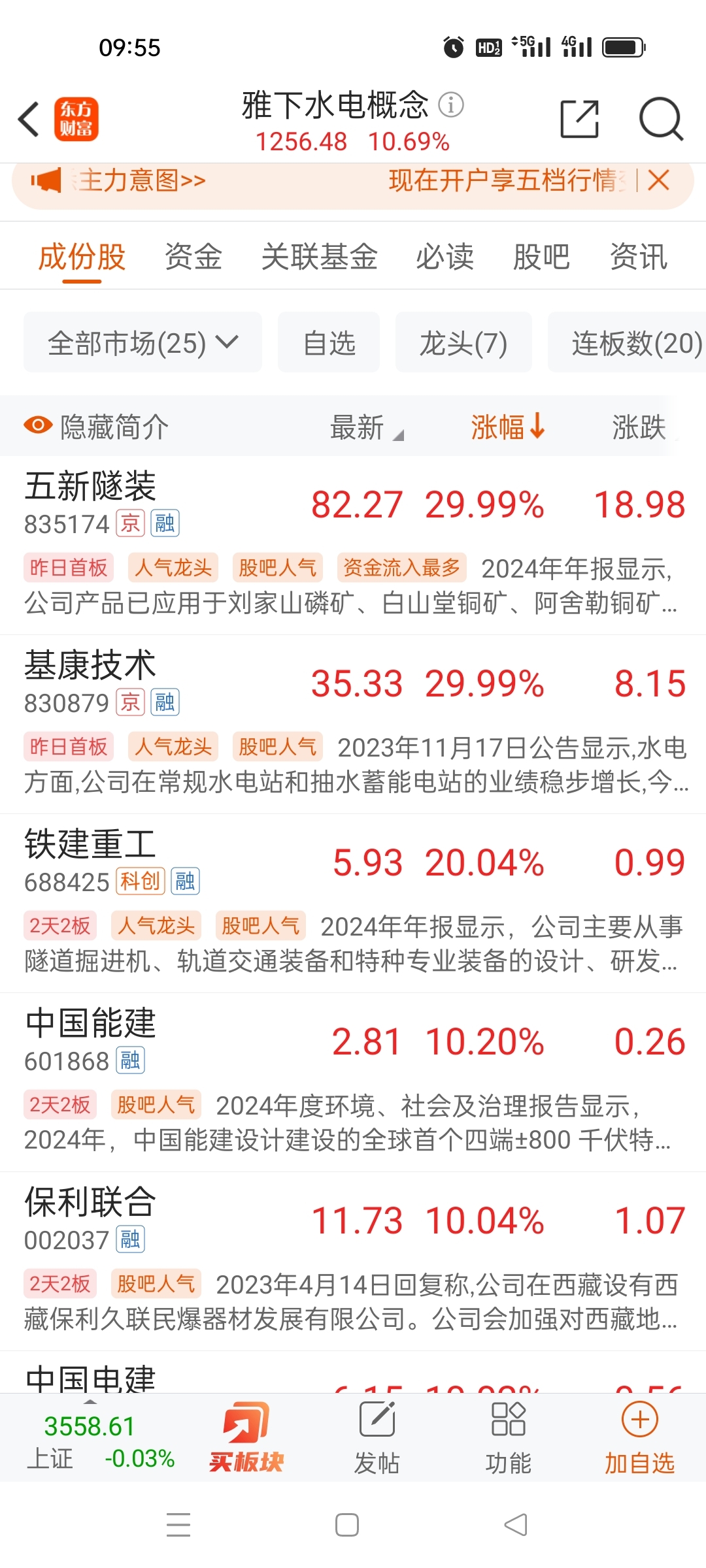This screenshot has height=1568, width=706.
Task: Sort the list by 涨幅
Action: pos(508,427)
